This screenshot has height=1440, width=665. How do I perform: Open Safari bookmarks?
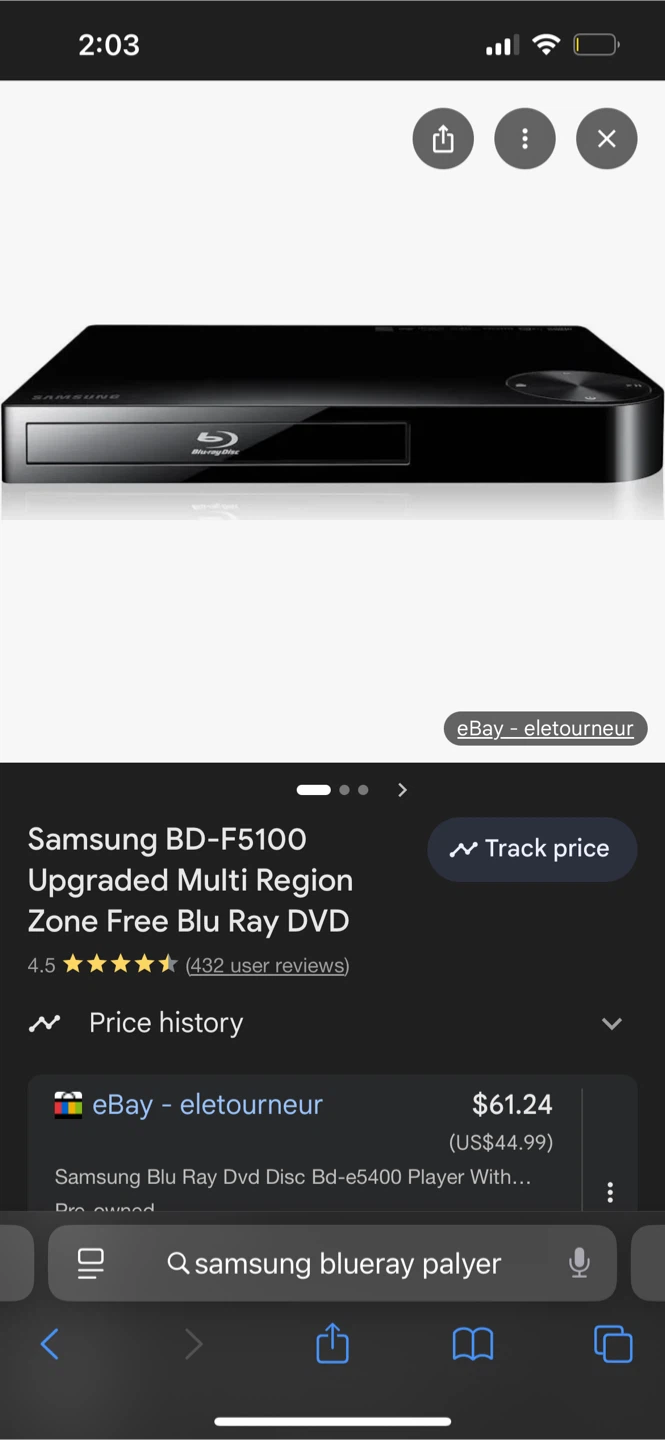click(473, 1345)
